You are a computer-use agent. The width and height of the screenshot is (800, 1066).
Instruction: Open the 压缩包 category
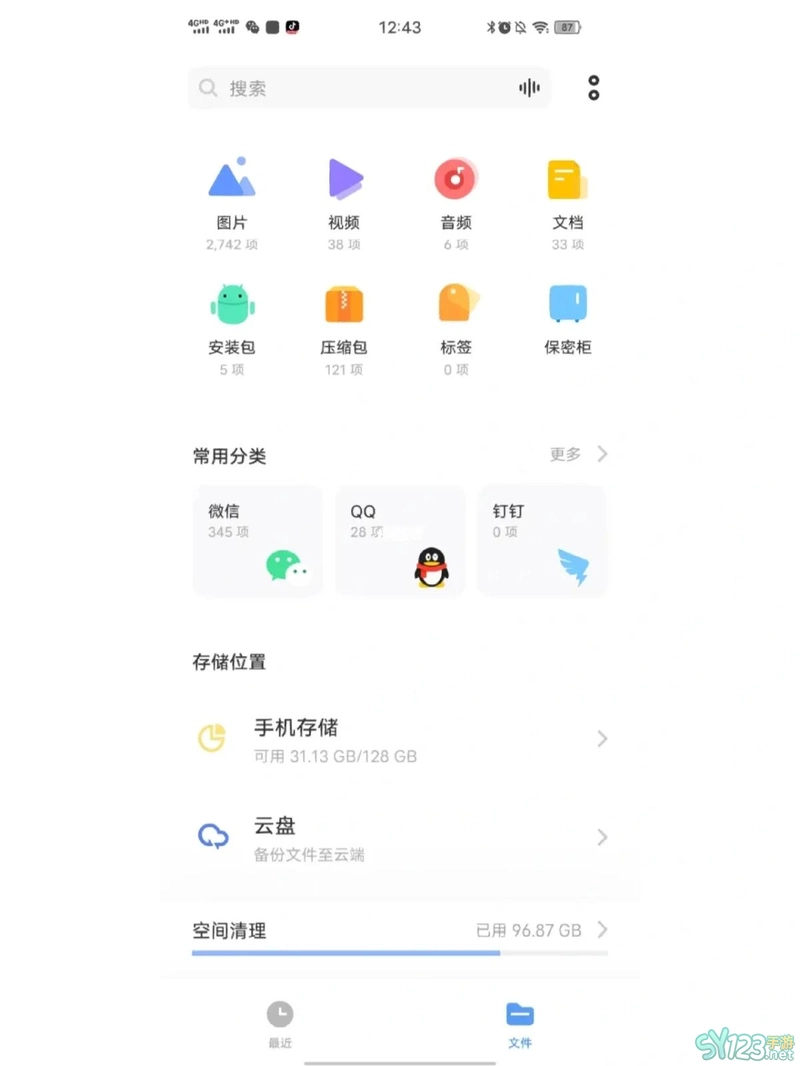pyautogui.click(x=344, y=322)
